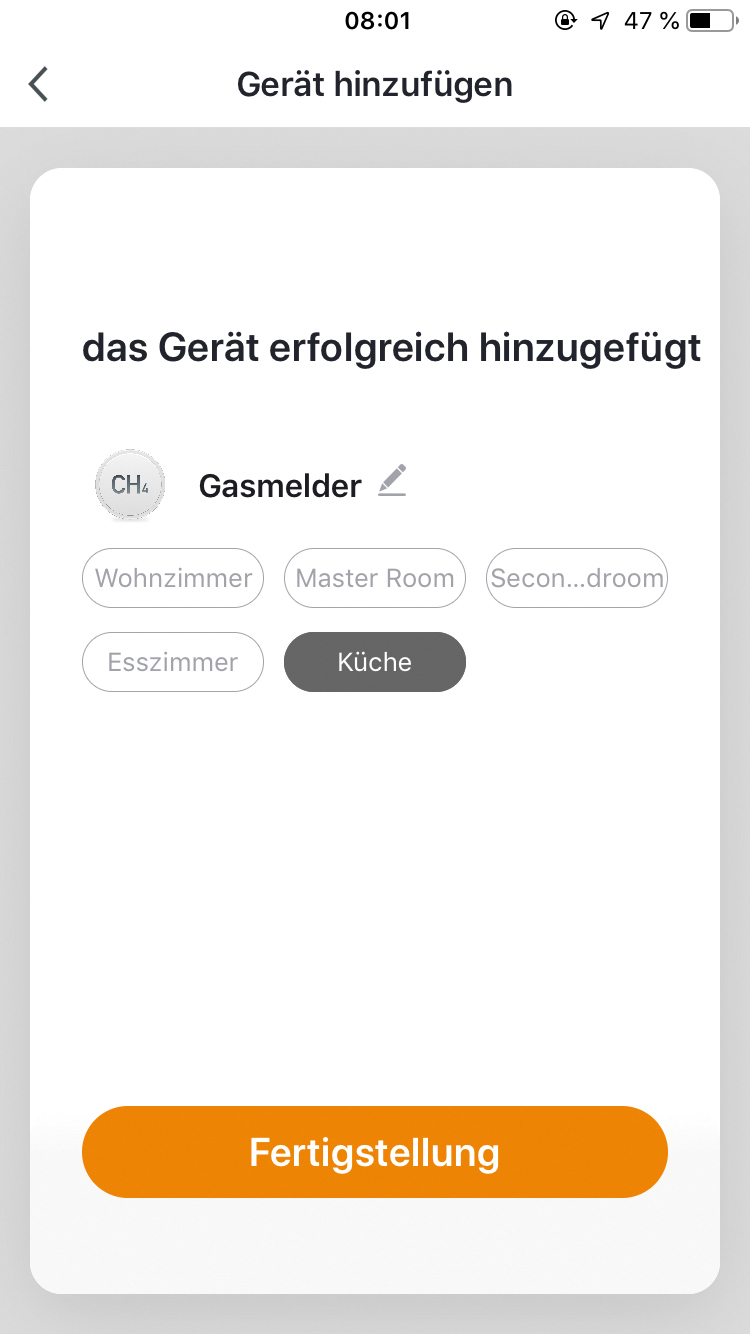This screenshot has height=1334, width=750.
Task: Tap the selected Küche chip
Action: (375, 662)
